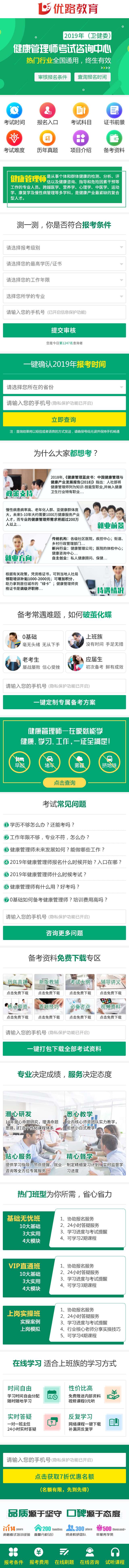Expand the 请选择报考级别 dropdown

pyautogui.click(x=64, y=248)
